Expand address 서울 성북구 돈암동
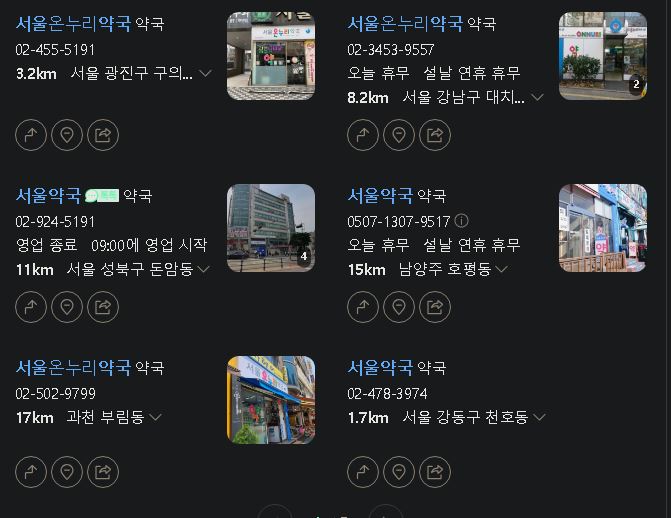671x518 pixels. (x=204, y=269)
